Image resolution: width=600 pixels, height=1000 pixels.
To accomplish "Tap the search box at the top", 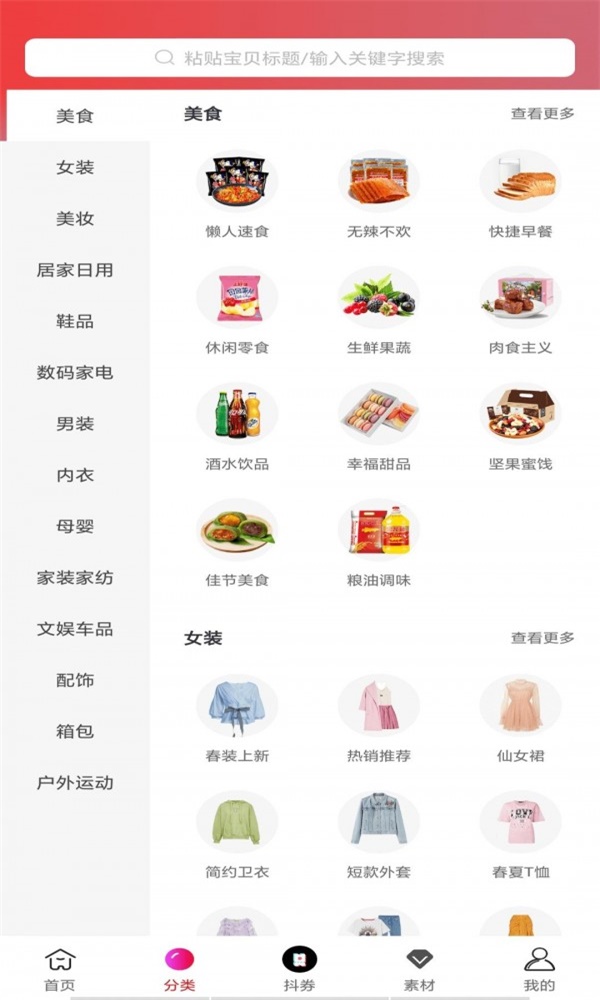I will 300,58.
